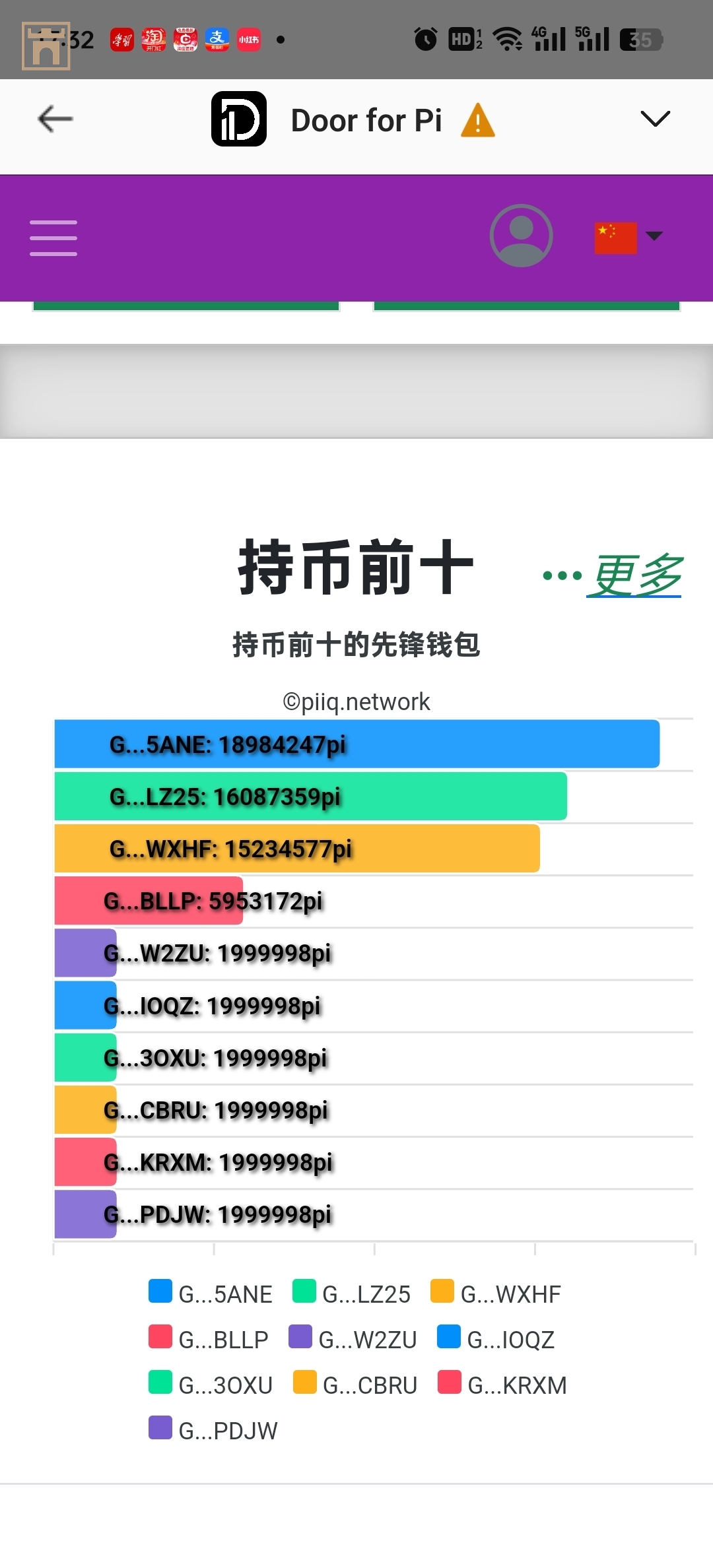The height and width of the screenshot is (1568, 713).
Task: Toggle G...BLLP legend item
Action: 209,1339
